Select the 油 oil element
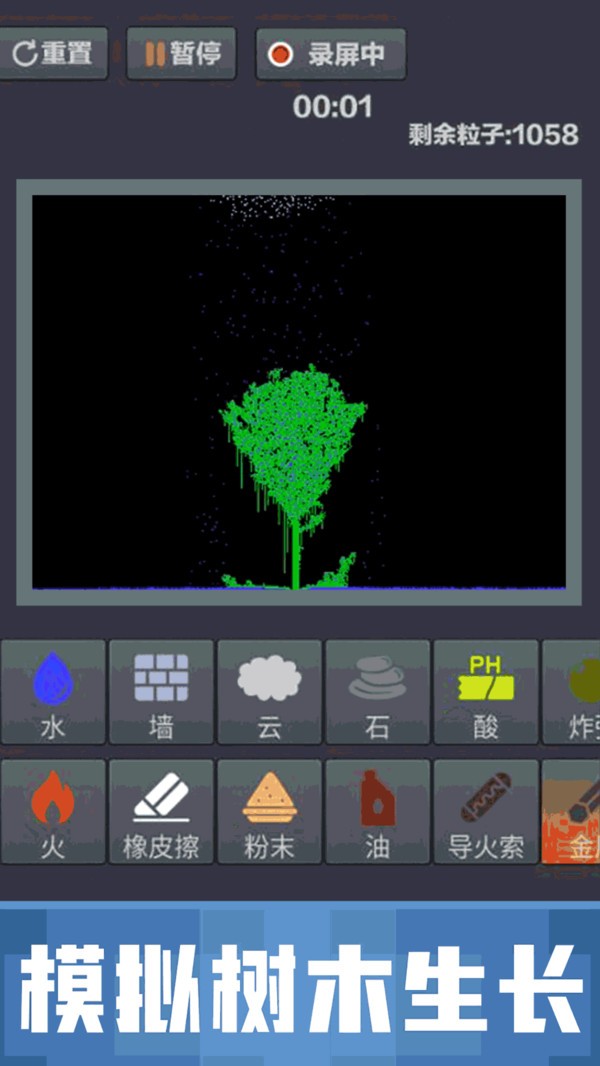This screenshot has width=600, height=1066. [377, 811]
